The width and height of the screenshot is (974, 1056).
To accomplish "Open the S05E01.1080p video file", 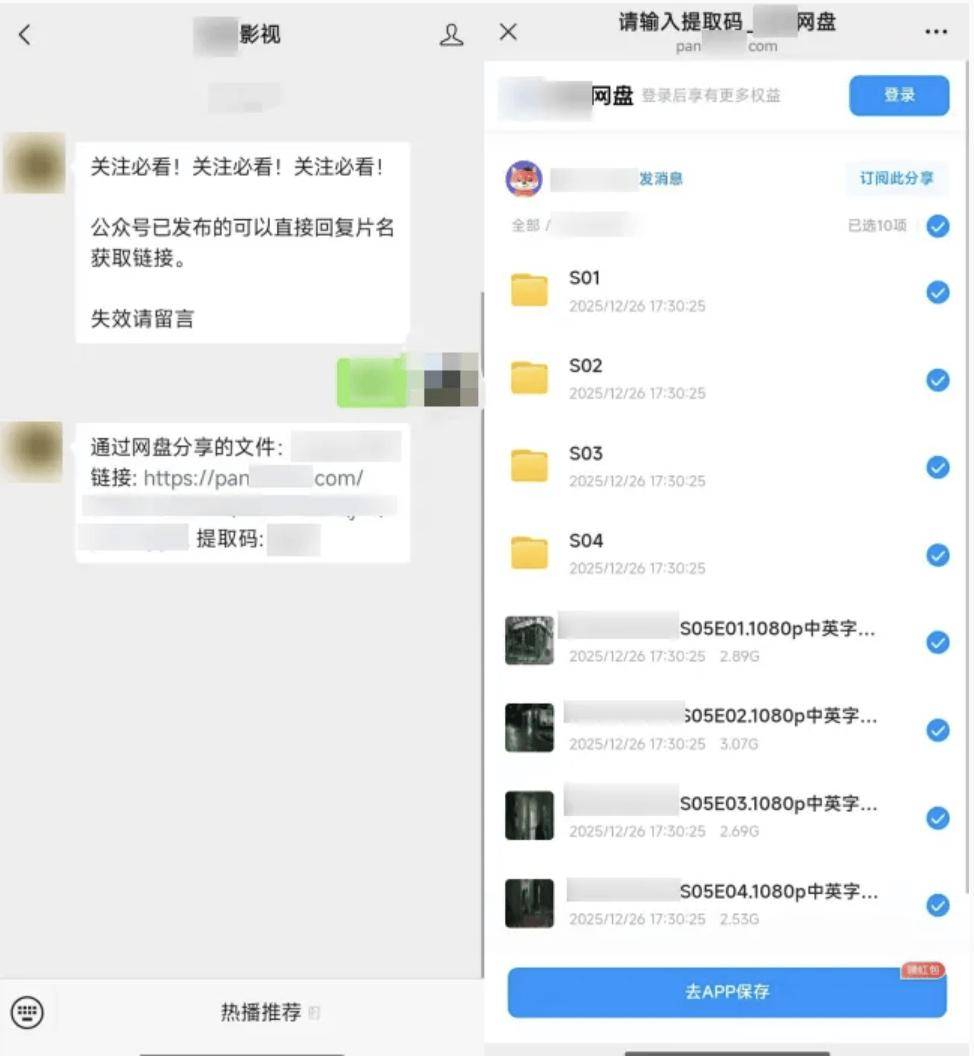I will (700, 641).
